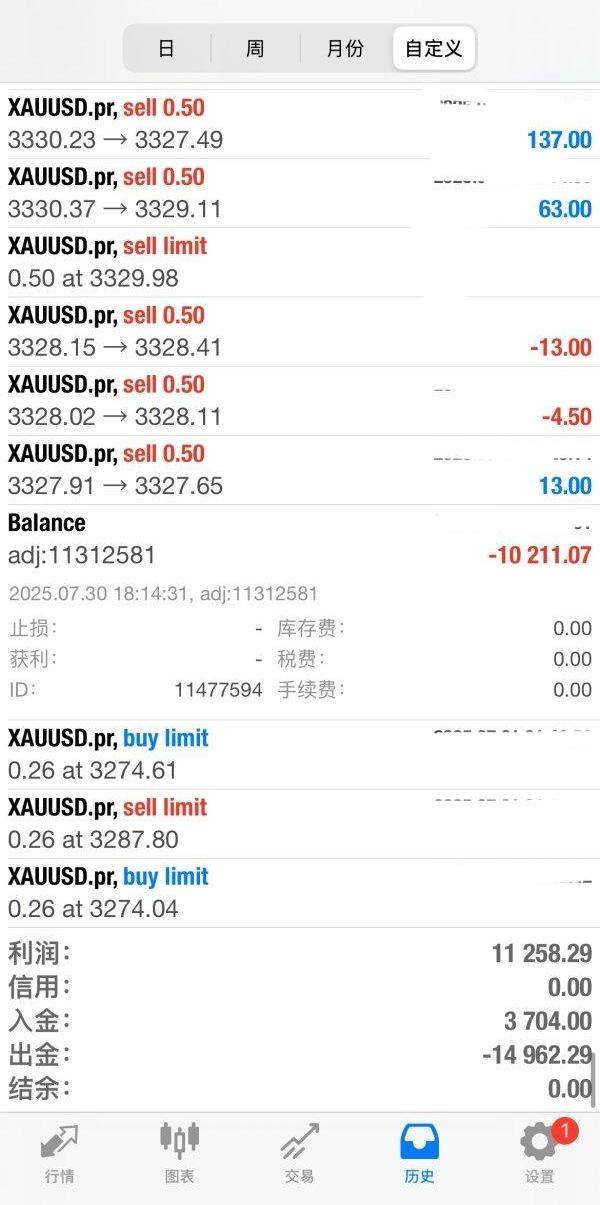View the buy limit order at 3274.04
Image resolution: width=600 pixels, height=1205 pixels.
300,892
